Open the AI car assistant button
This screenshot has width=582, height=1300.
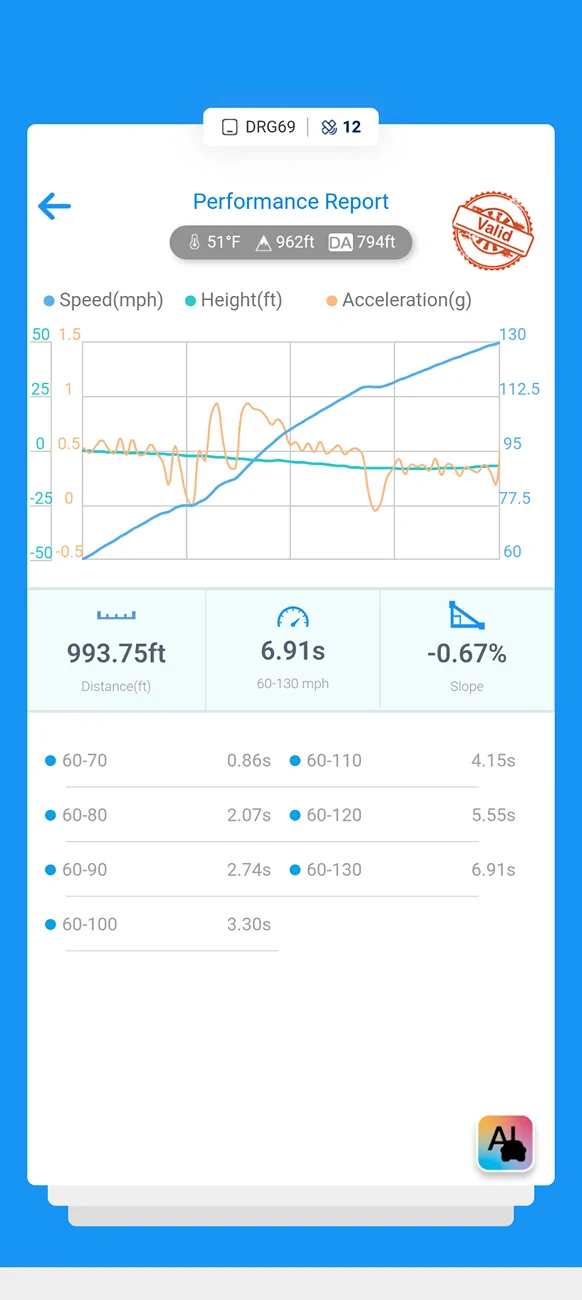tap(505, 1142)
